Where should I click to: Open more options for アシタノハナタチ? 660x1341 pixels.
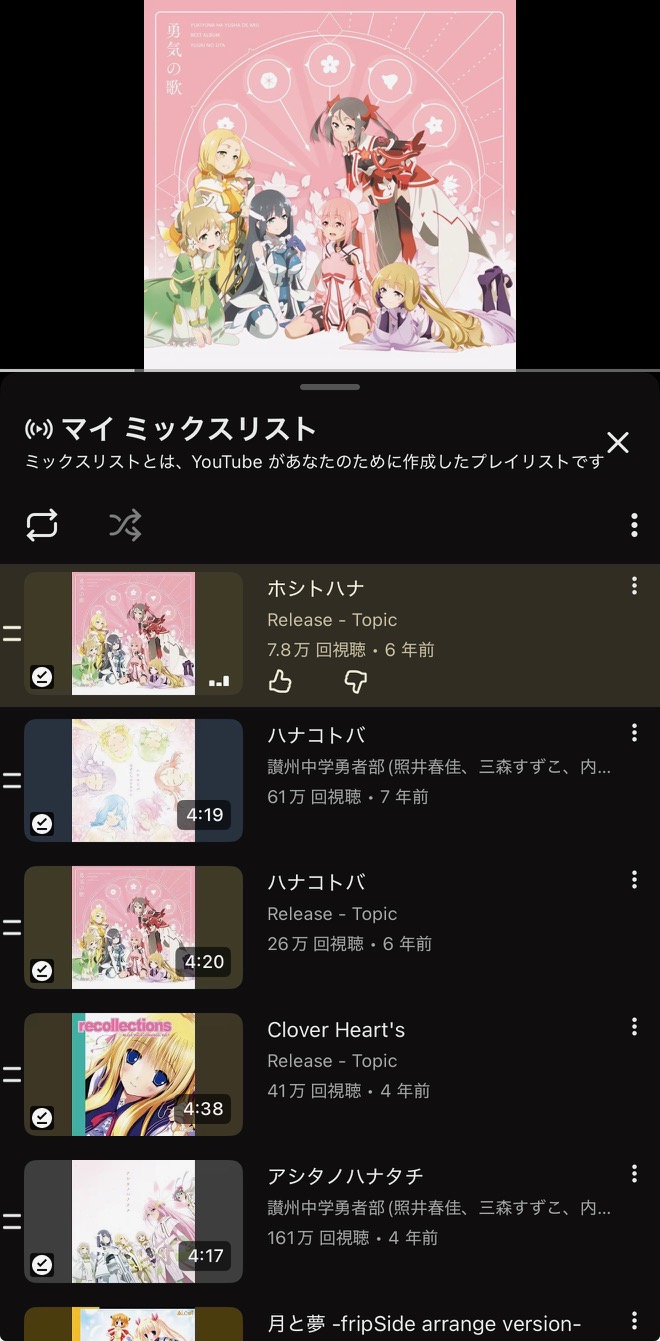tap(634, 1174)
